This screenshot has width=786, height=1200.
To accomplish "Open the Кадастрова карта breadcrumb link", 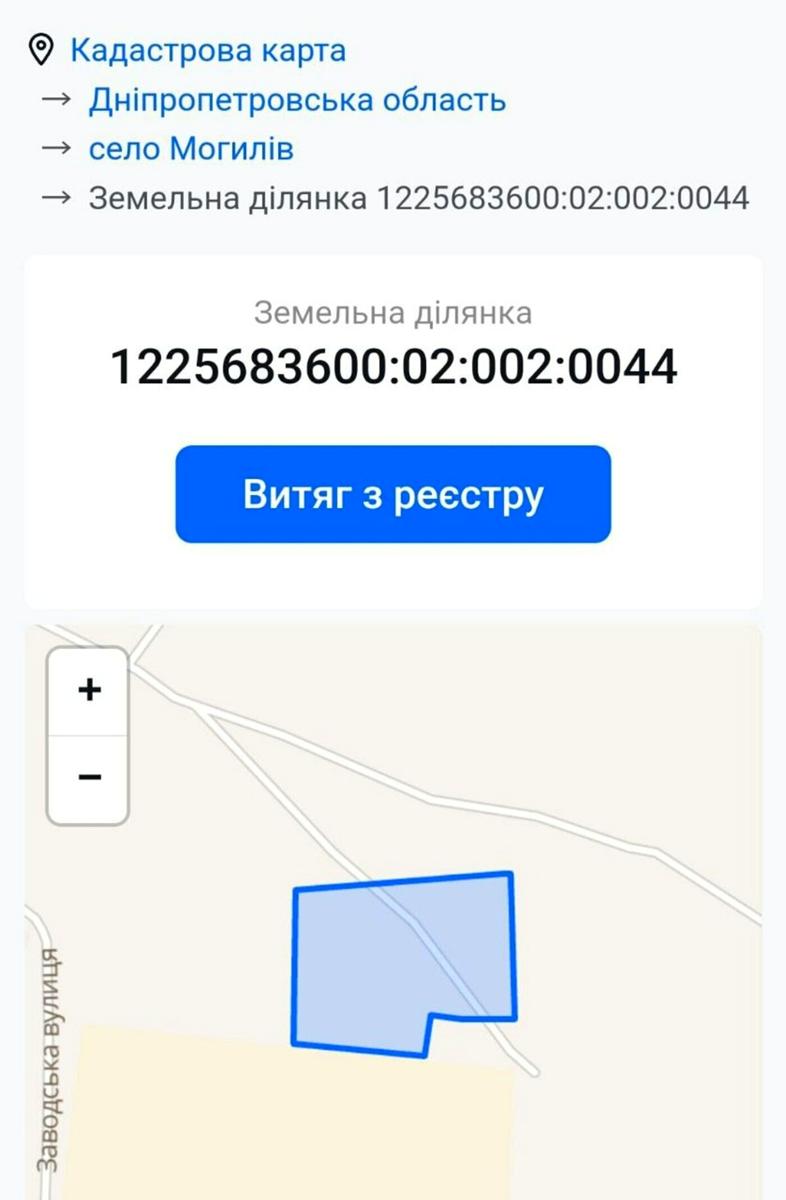I will pyautogui.click(x=207, y=50).
